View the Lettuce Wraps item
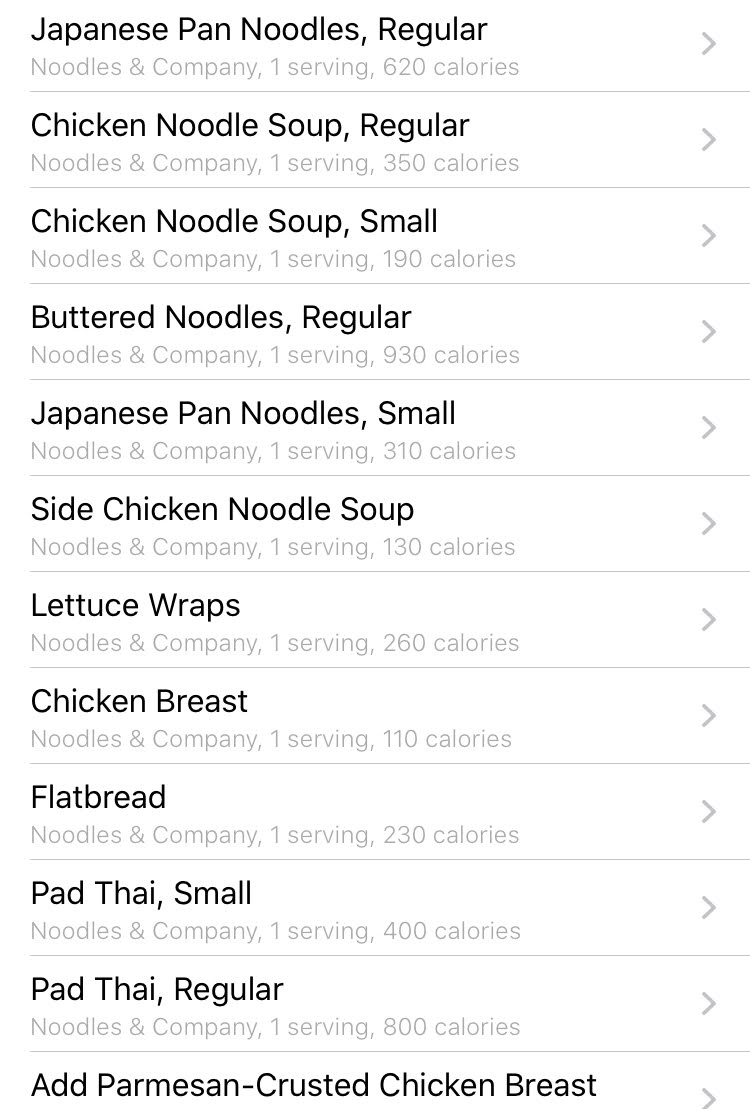This screenshot has height=1109, width=750. (x=375, y=621)
